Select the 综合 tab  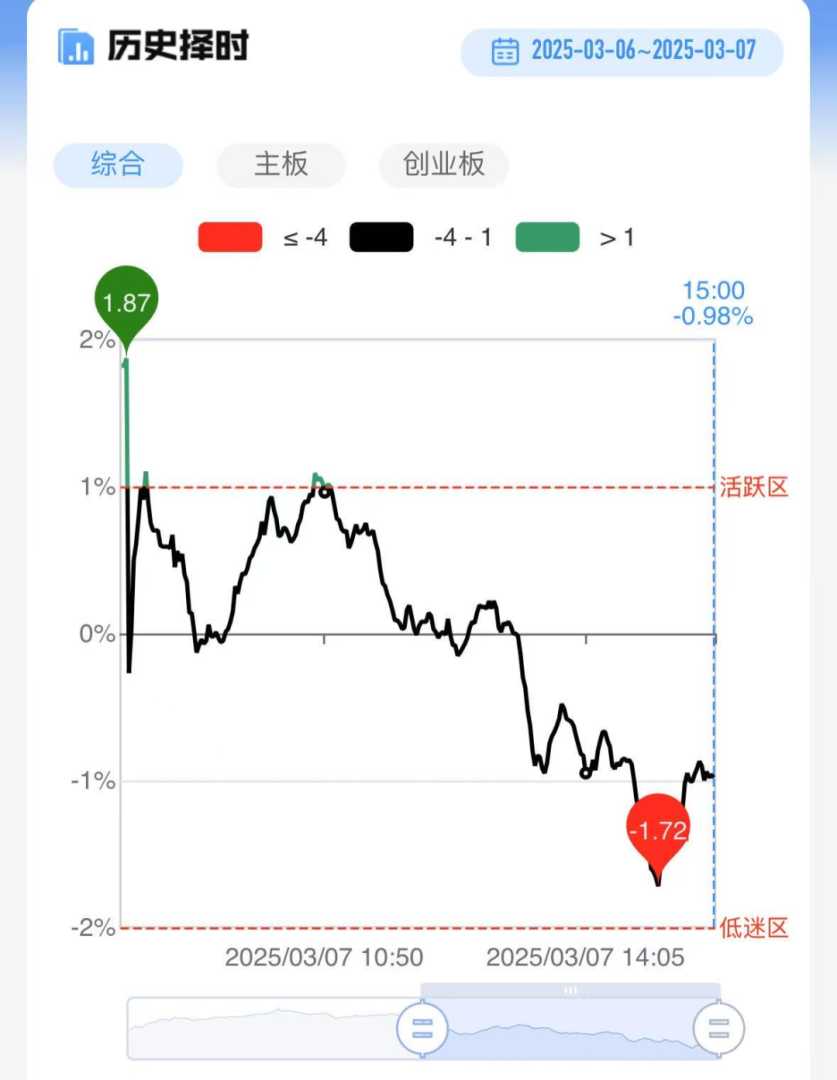pos(118,165)
